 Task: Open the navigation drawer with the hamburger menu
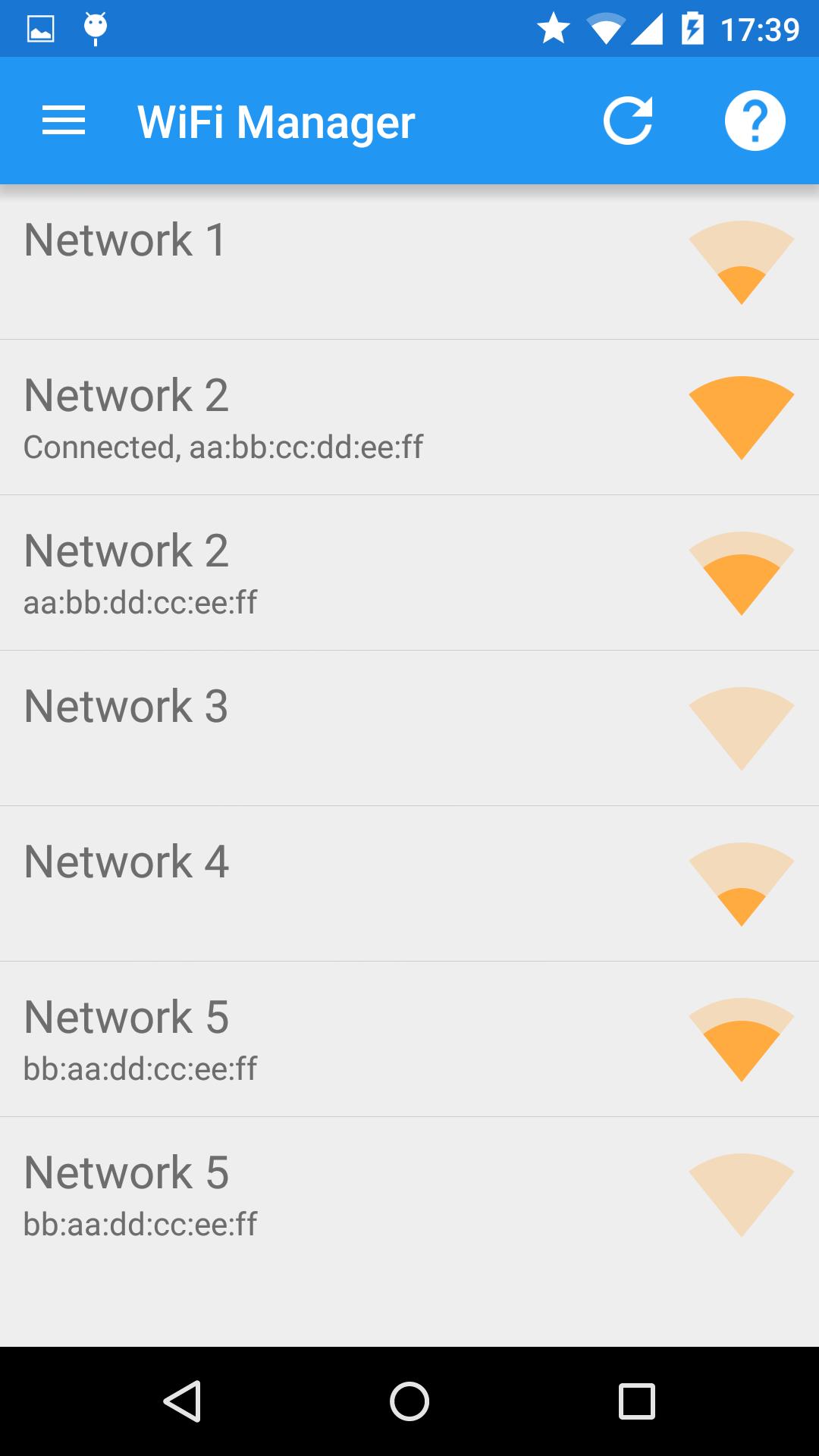tap(64, 121)
